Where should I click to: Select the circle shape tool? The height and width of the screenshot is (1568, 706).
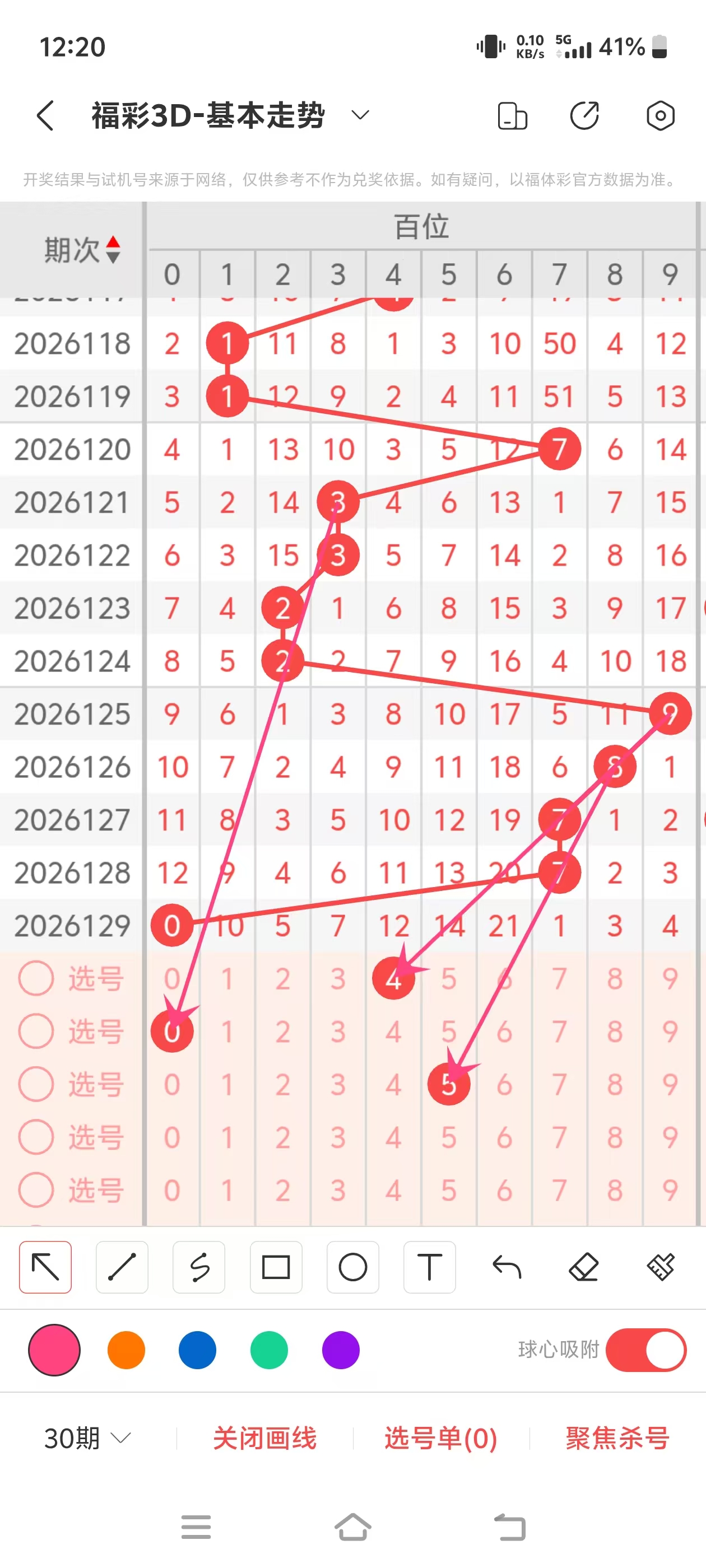[x=352, y=1267]
